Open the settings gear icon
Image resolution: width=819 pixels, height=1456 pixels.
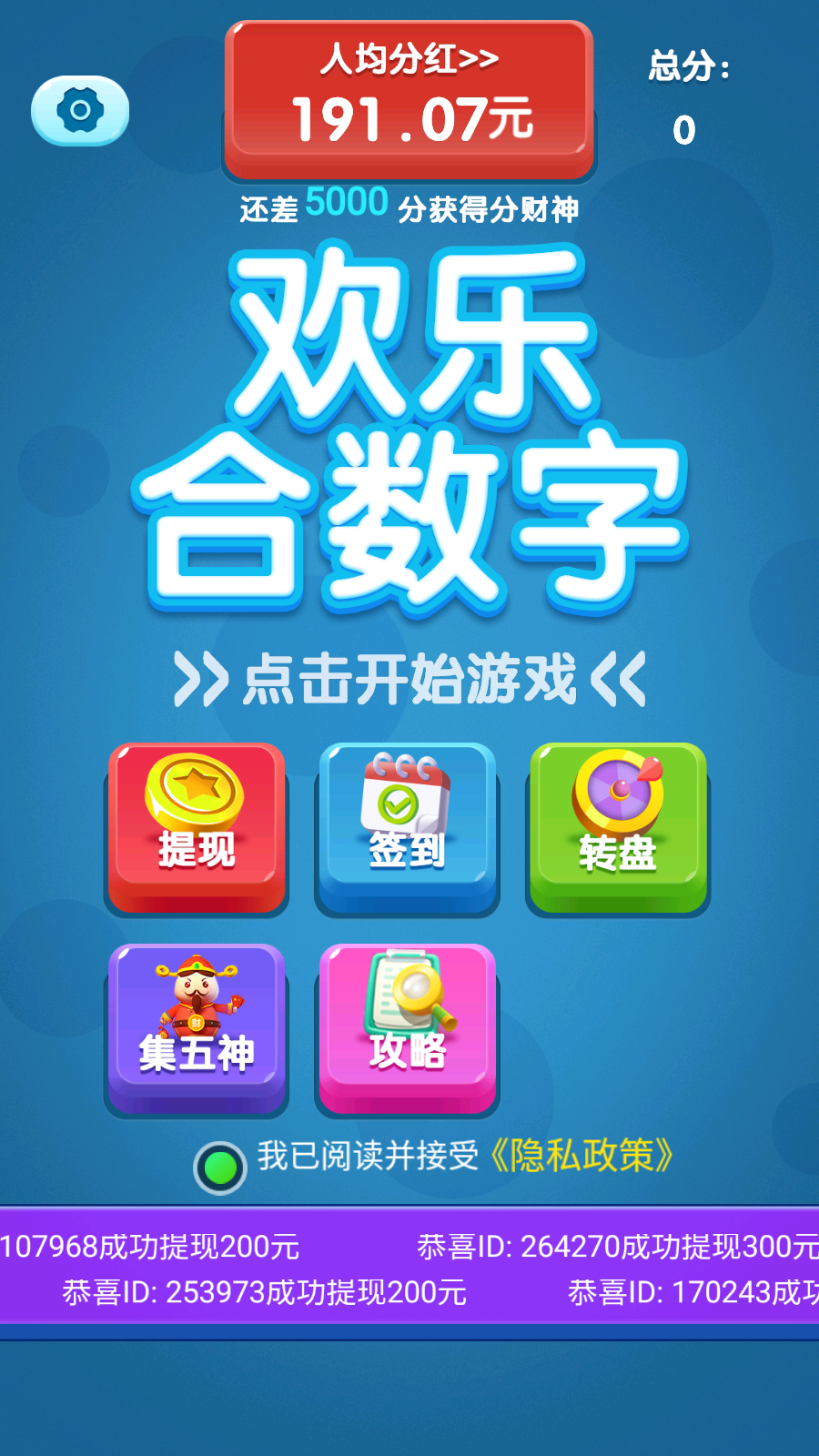tap(80, 111)
